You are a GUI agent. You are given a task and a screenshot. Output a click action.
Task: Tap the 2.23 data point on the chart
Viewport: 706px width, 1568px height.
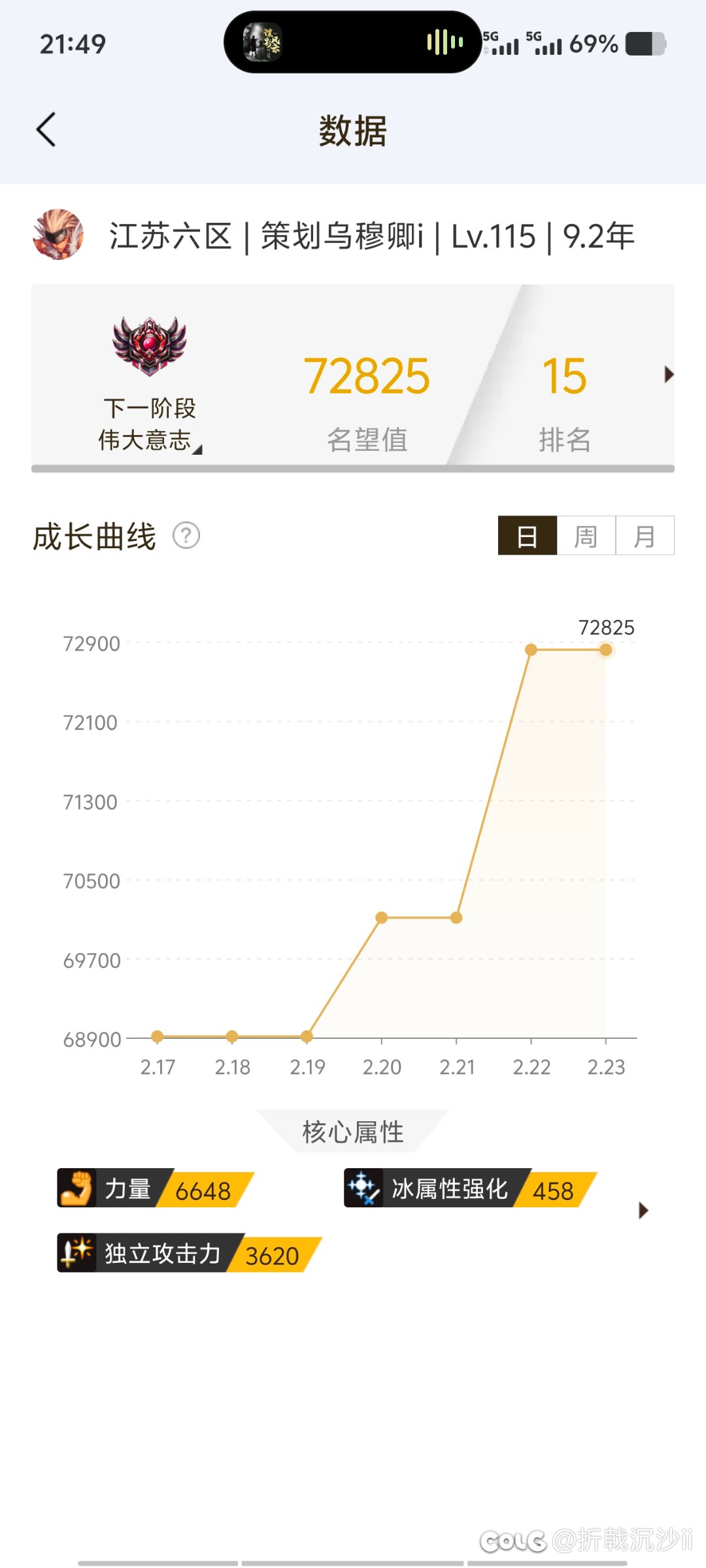click(606, 650)
